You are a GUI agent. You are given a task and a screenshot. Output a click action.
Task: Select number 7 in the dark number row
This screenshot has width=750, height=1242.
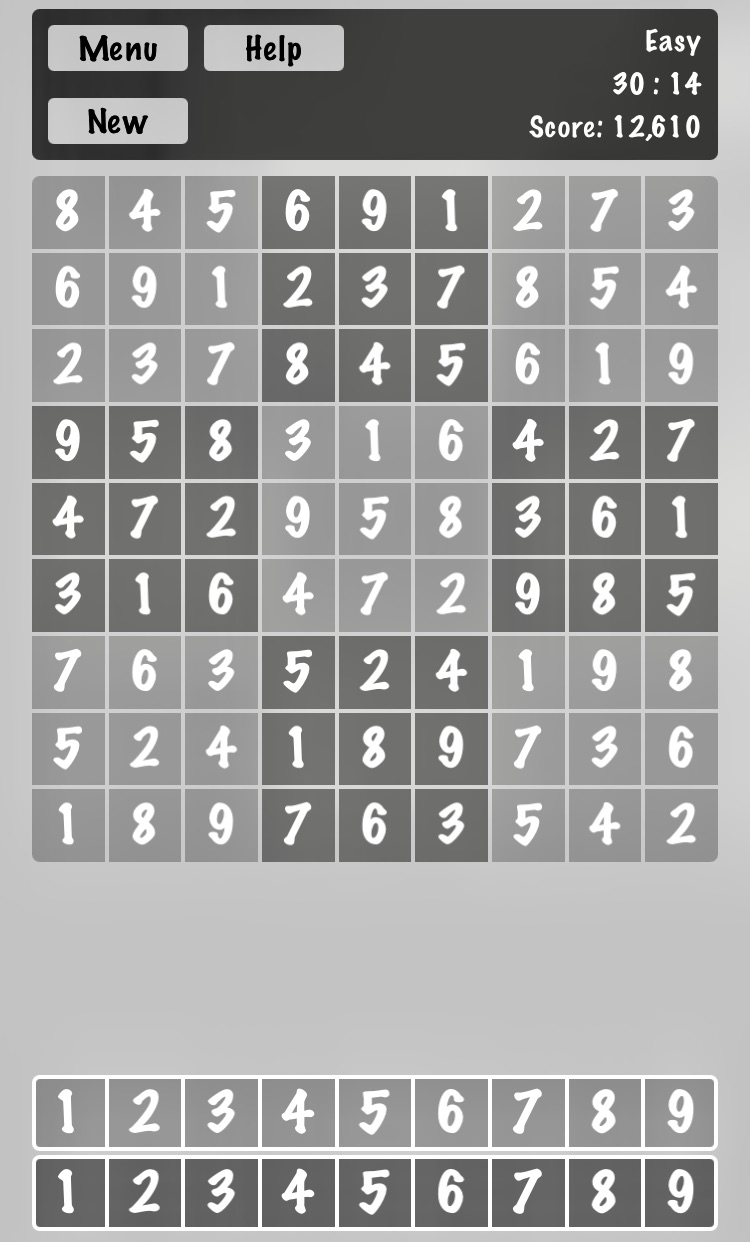(528, 1192)
